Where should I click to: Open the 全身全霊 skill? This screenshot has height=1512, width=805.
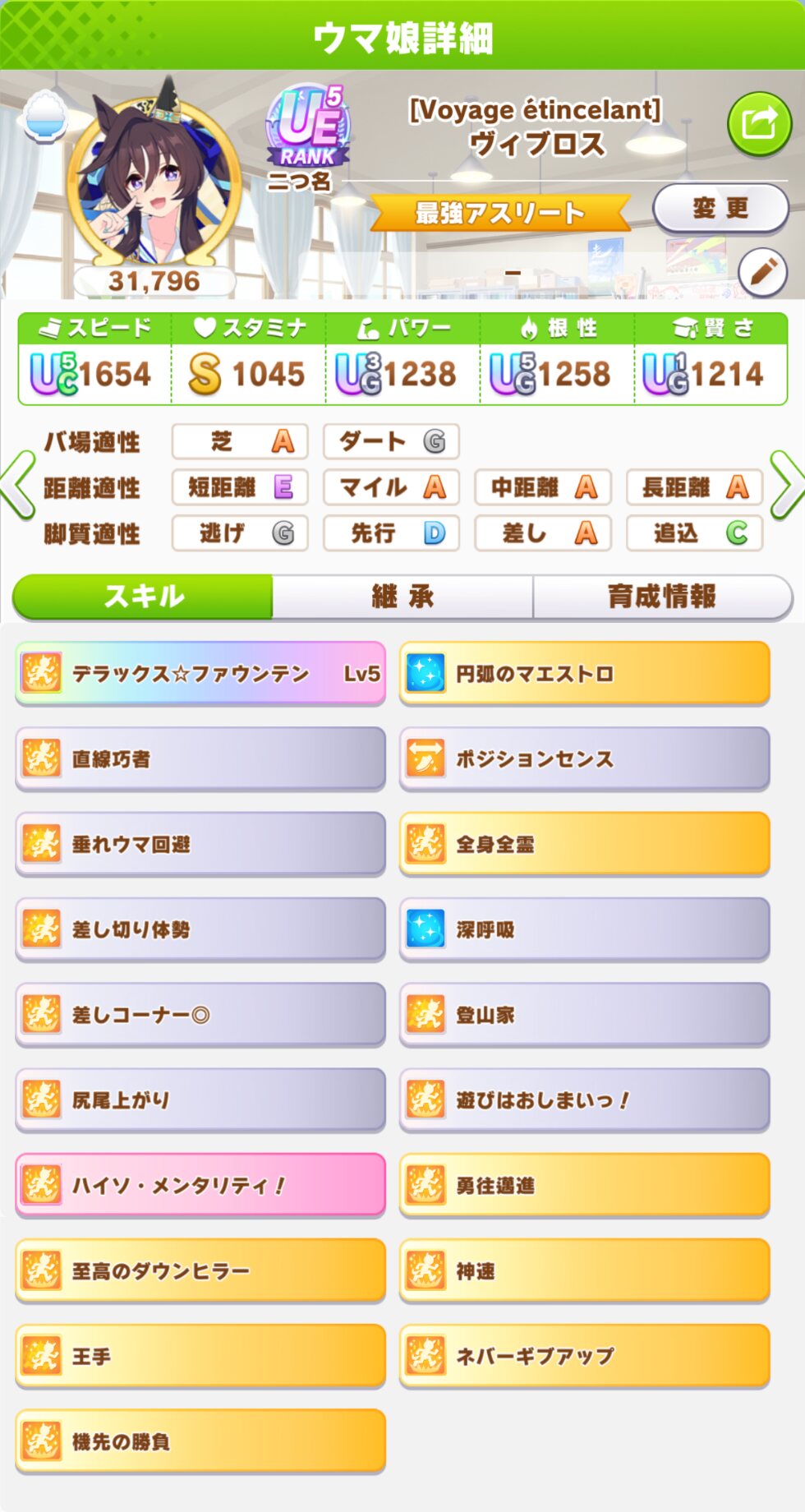click(x=585, y=845)
